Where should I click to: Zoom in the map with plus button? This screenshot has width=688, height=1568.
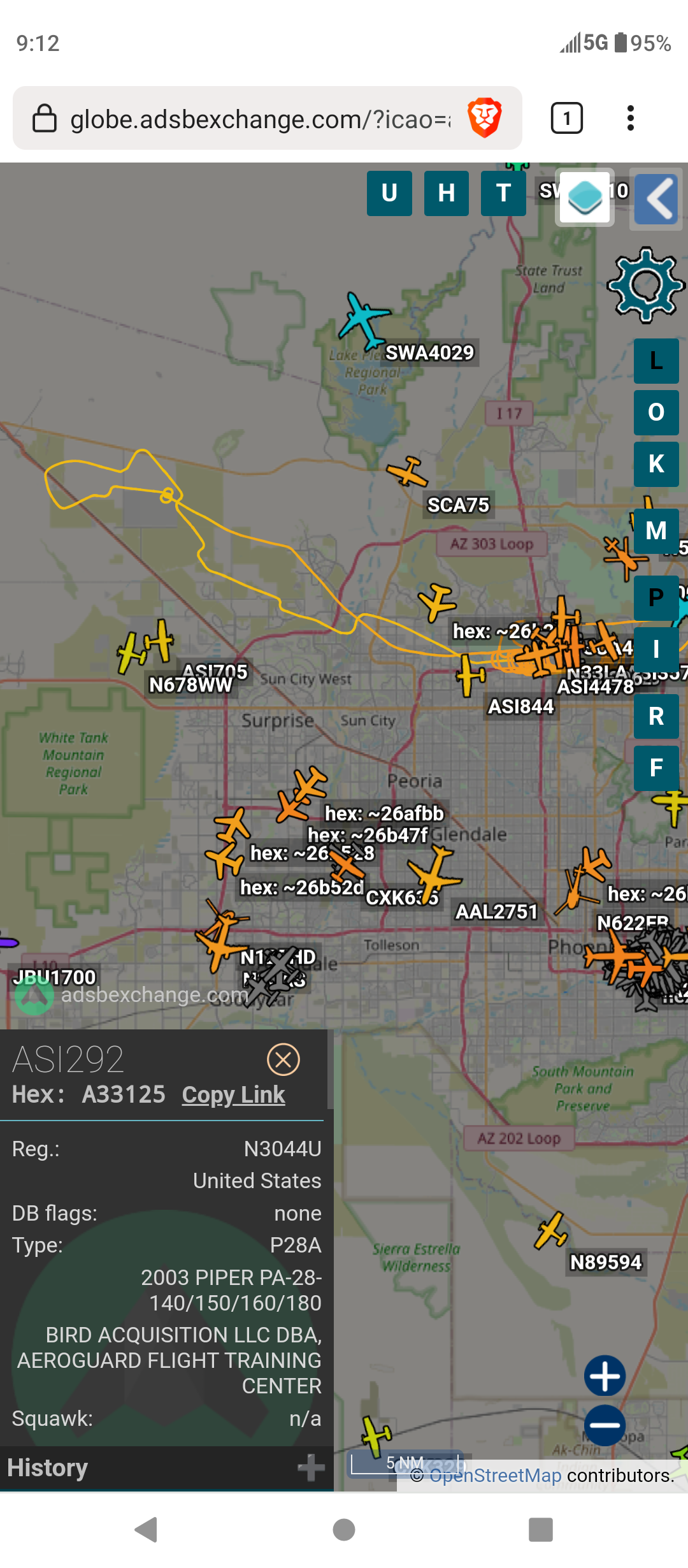(x=605, y=1376)
